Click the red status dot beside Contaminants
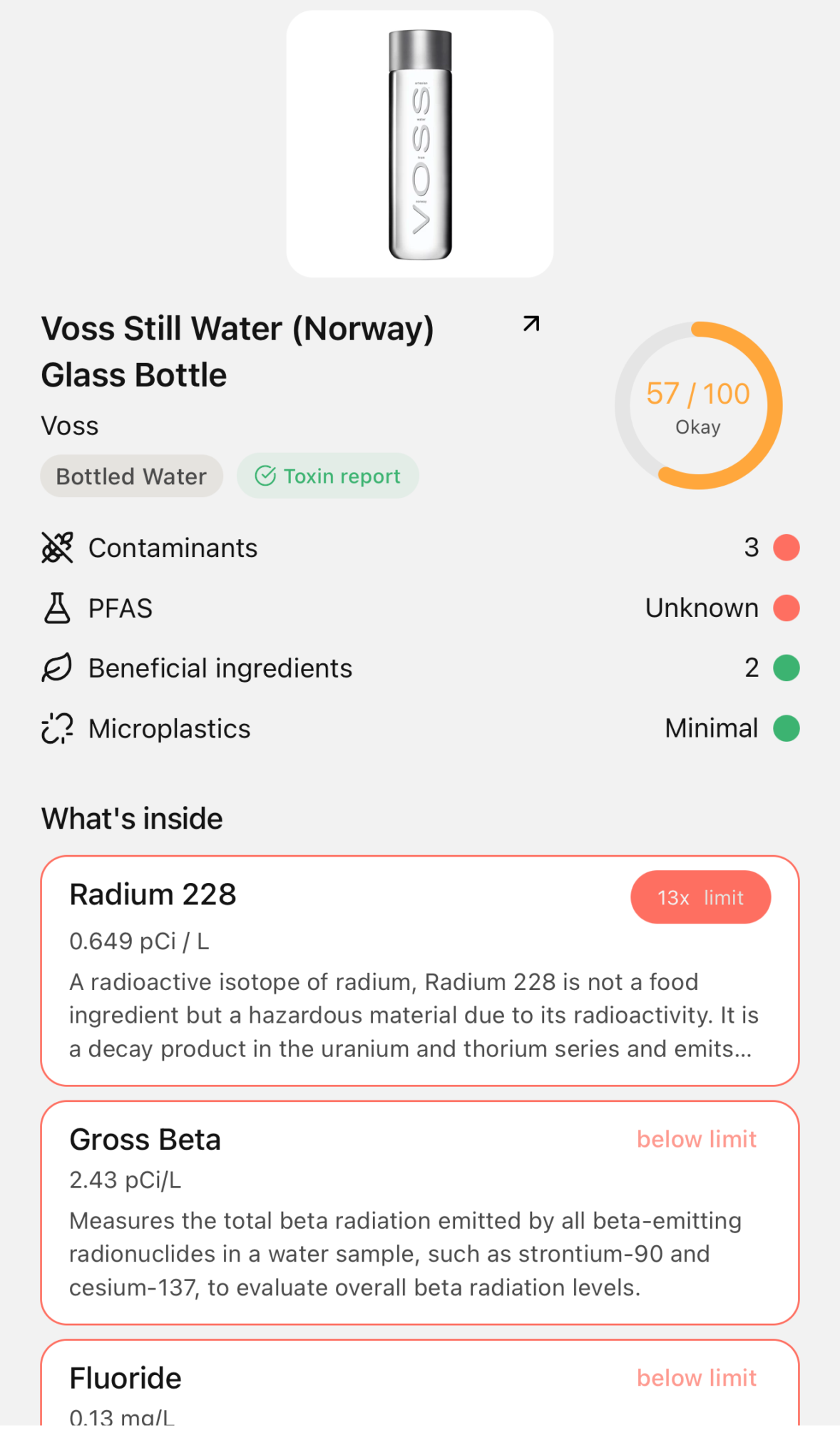The image size is (840, 1430). (785, 548)
